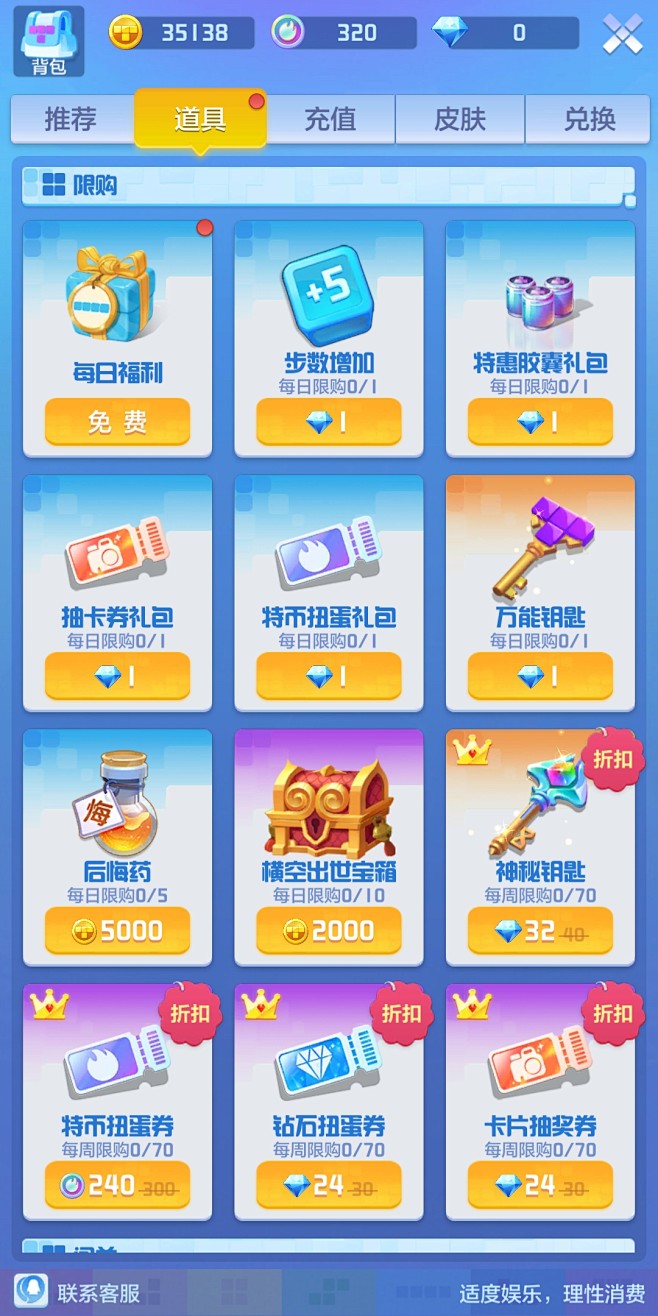Image resolution: width=658 pixels, height=1316 pixels.
Task: Switch to the 皮肤 tab
Action: coord(460,120)
